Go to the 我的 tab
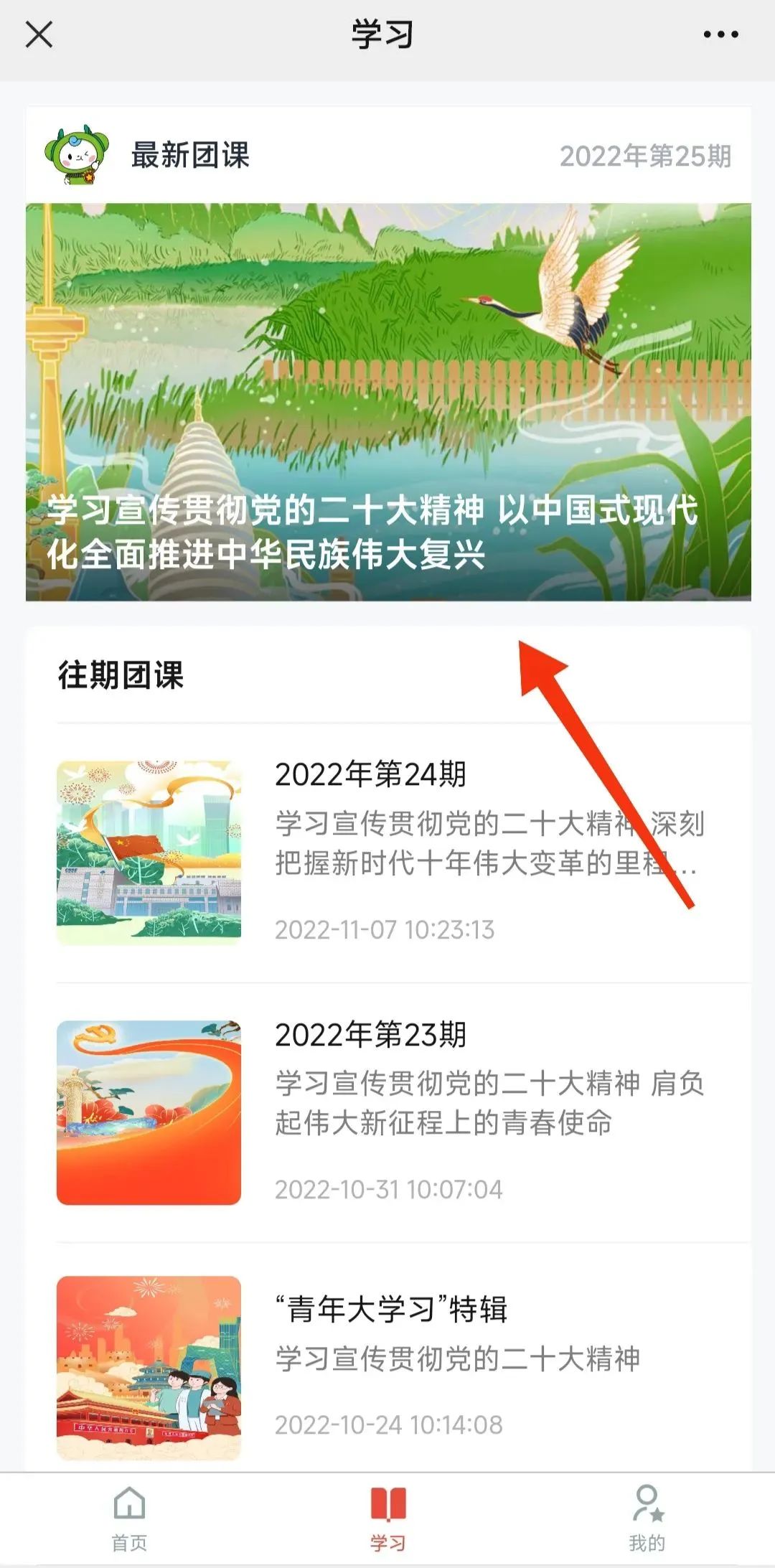Image resolution: width=775 pixels, height=1568 pixels. click(647, 1517)
